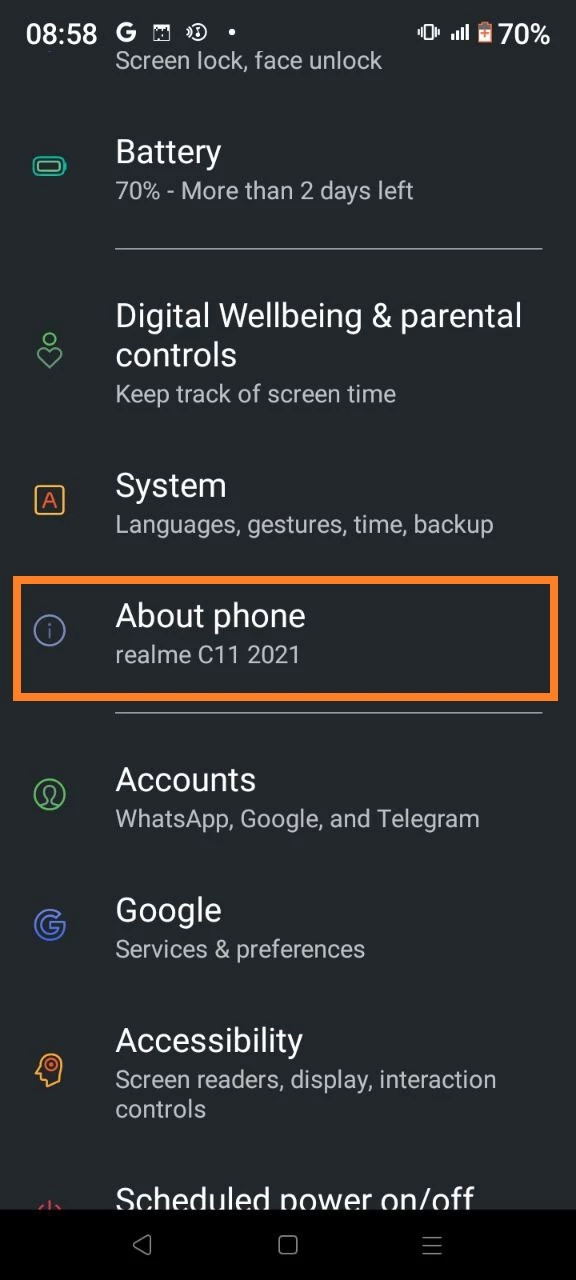Screen dimensions: 576x1280
Task: Open Google services & preferences
Action: (288, 928)
